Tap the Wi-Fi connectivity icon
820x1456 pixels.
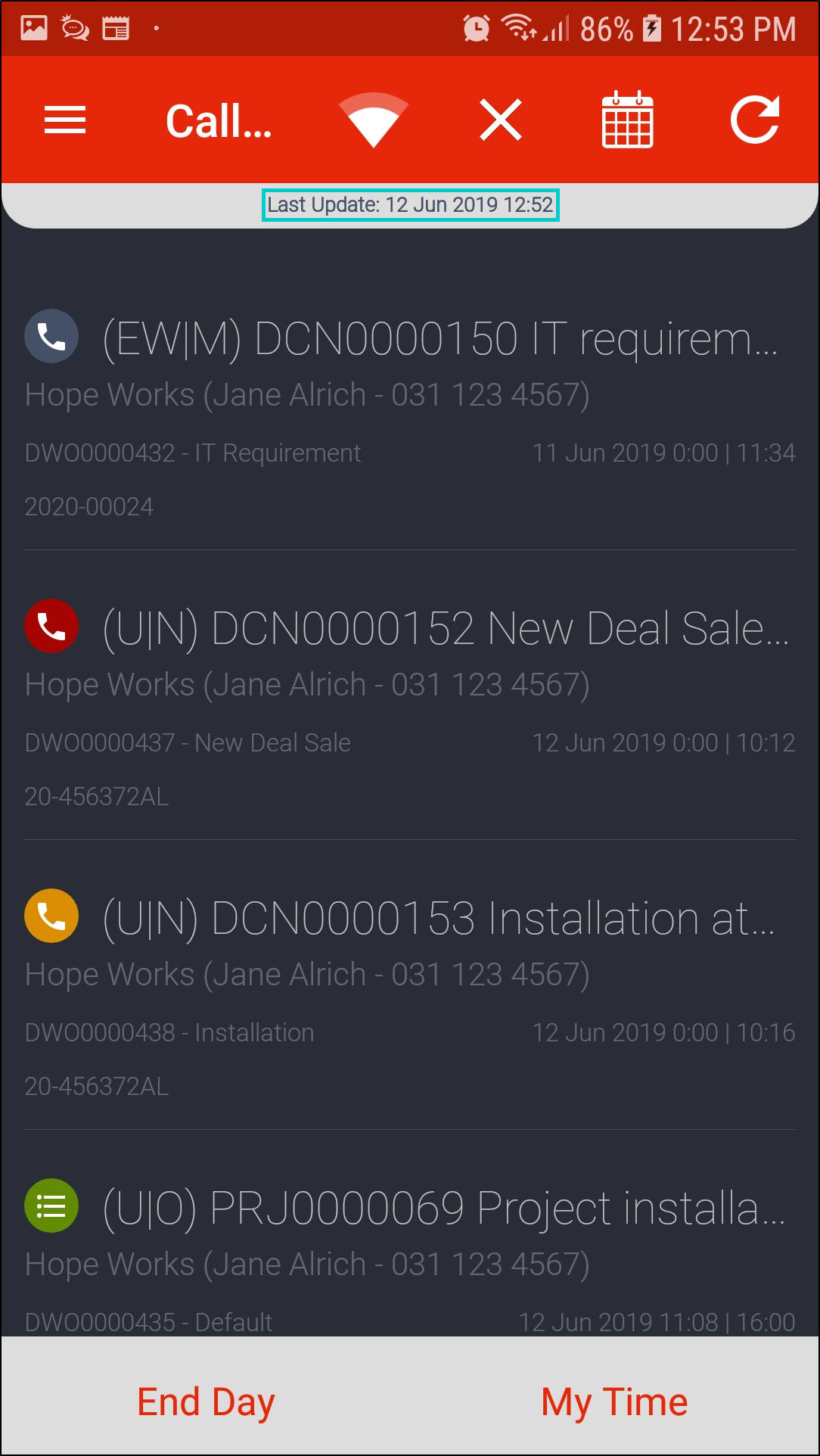click(373, 120)
